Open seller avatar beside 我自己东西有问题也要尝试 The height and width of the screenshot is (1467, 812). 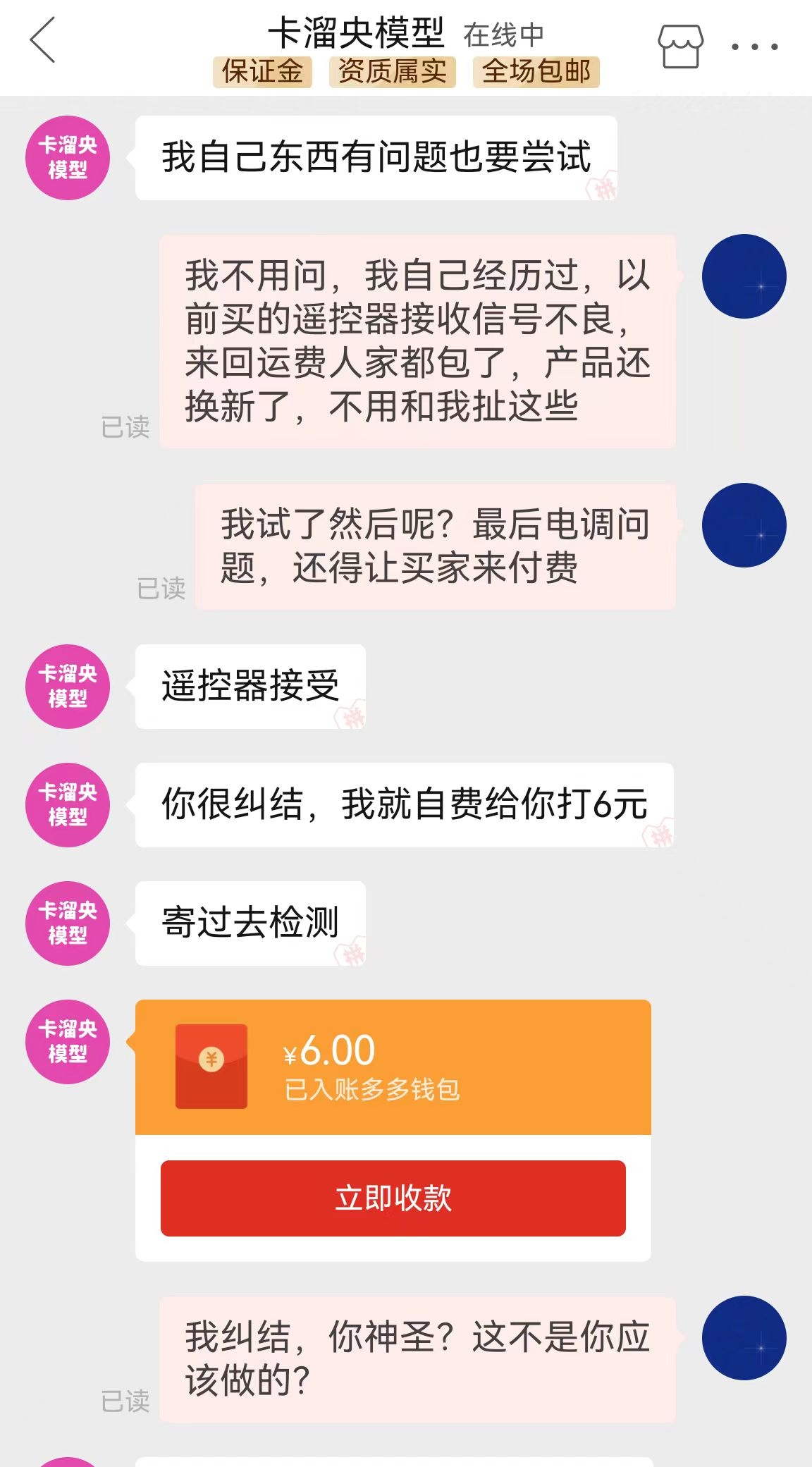pos(68,158)
